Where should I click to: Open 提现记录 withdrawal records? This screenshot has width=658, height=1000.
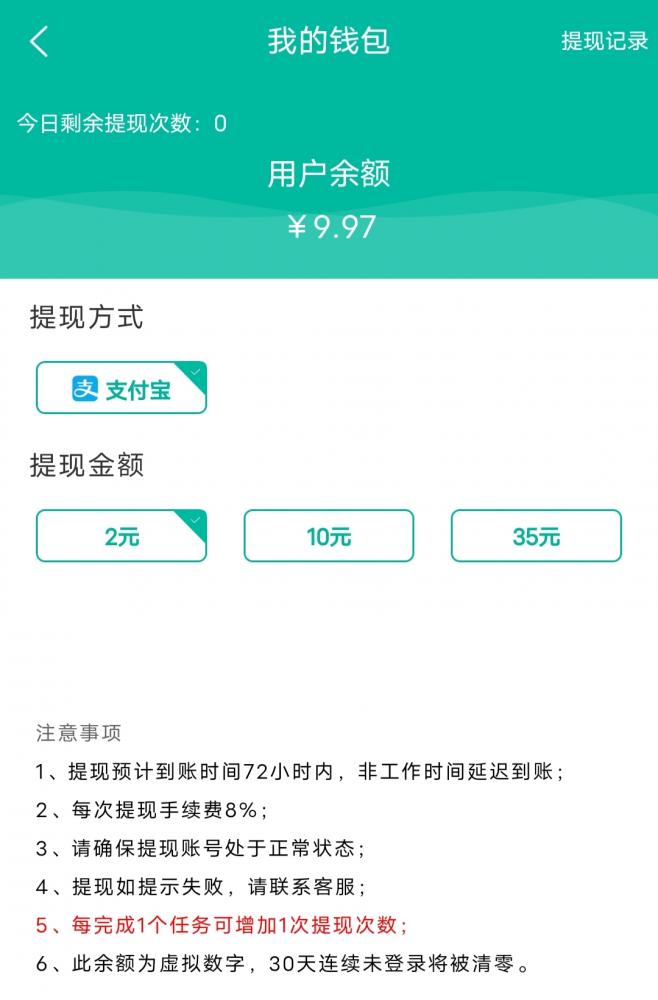pyautogui.click(x=604, y=42)
